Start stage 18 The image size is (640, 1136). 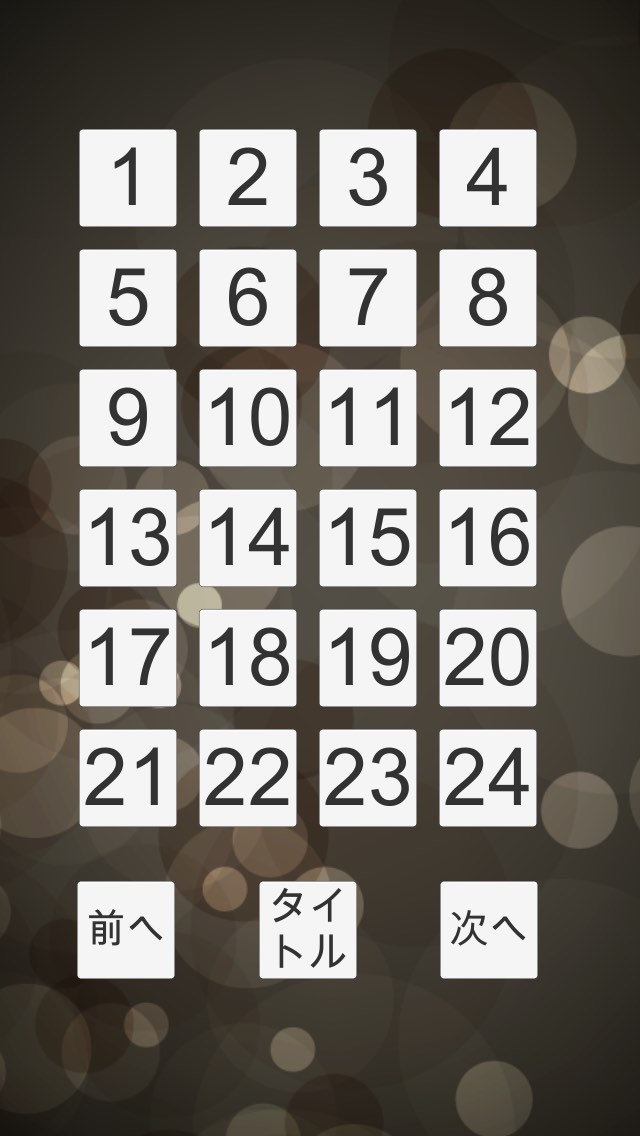pyautogui.click(x=248, y=658)
